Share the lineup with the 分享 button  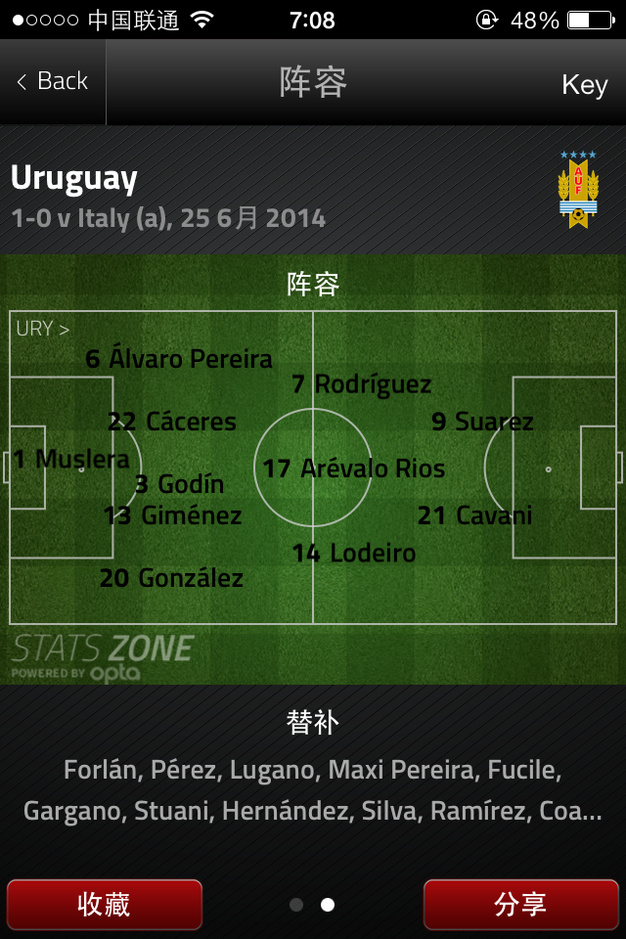tap(520, 904)
